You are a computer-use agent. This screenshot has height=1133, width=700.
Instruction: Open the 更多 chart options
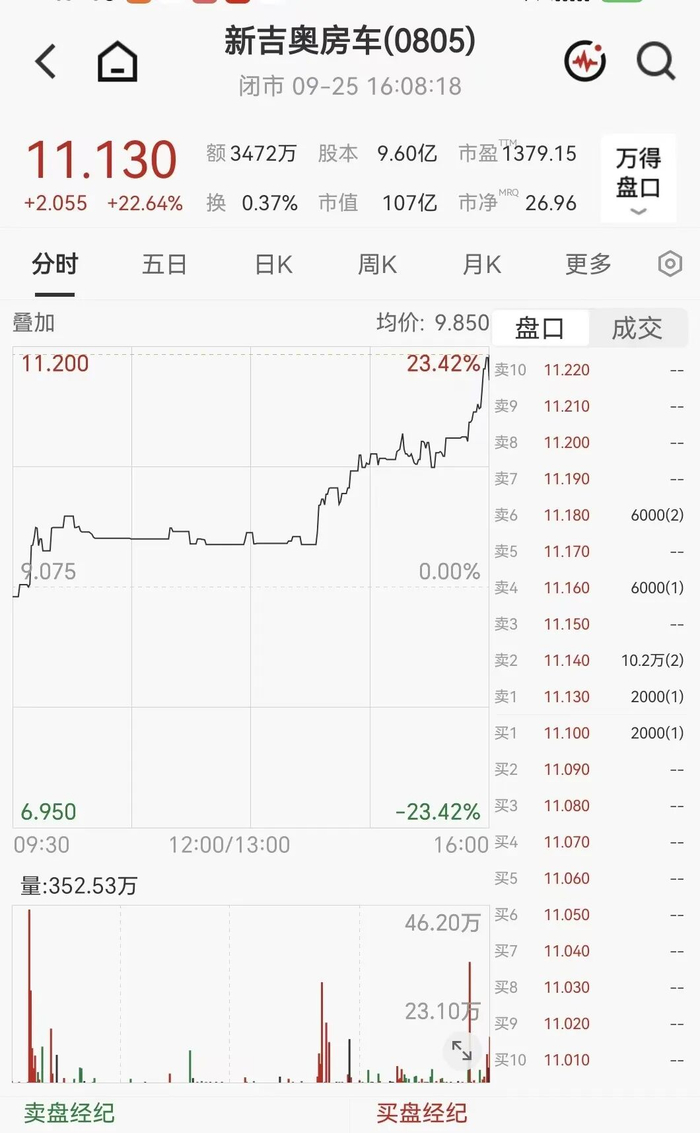tap(588, 264)
